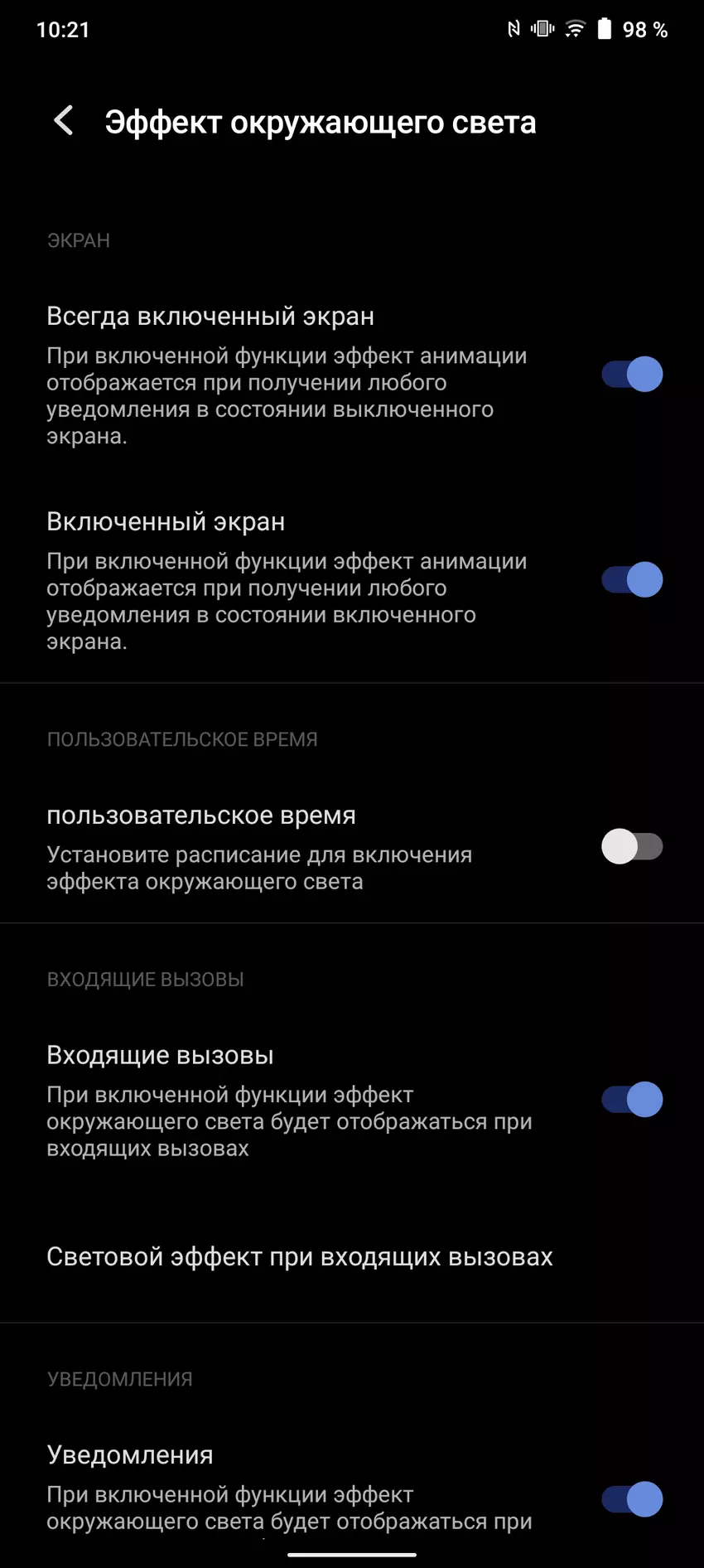The image size is (704, 1568).
Task: Go back from Эффект окружающего света
Action: coord(64,121)
